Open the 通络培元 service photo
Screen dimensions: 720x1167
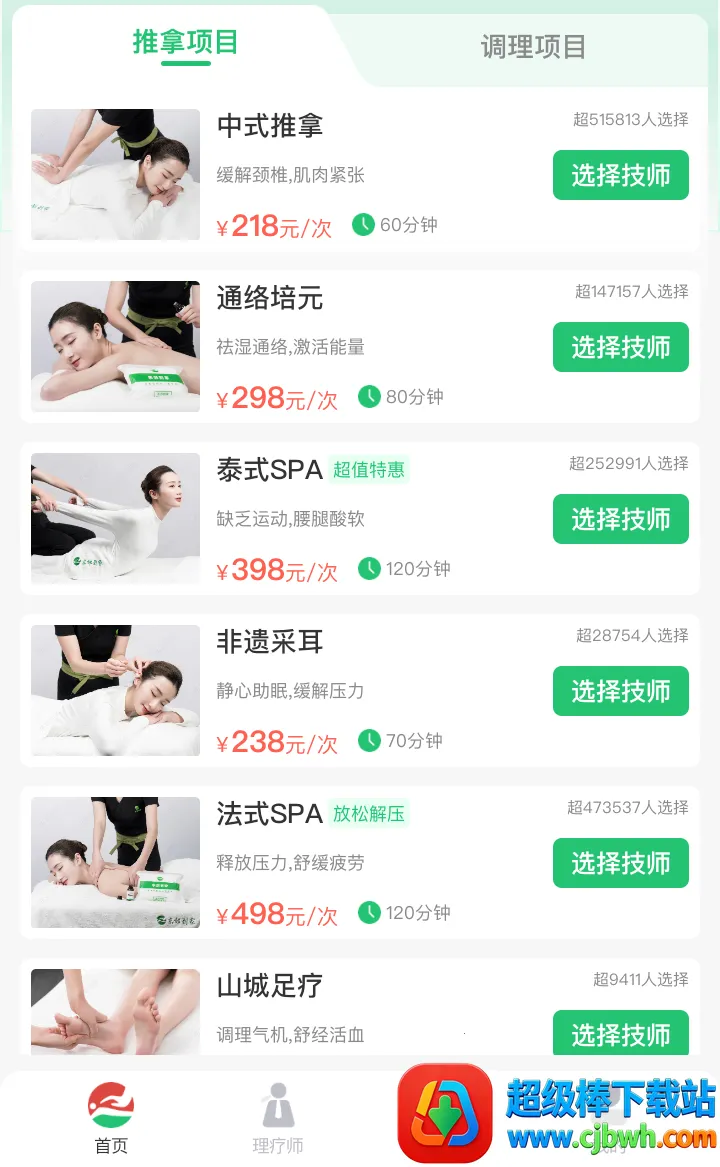tap(115, 347)
